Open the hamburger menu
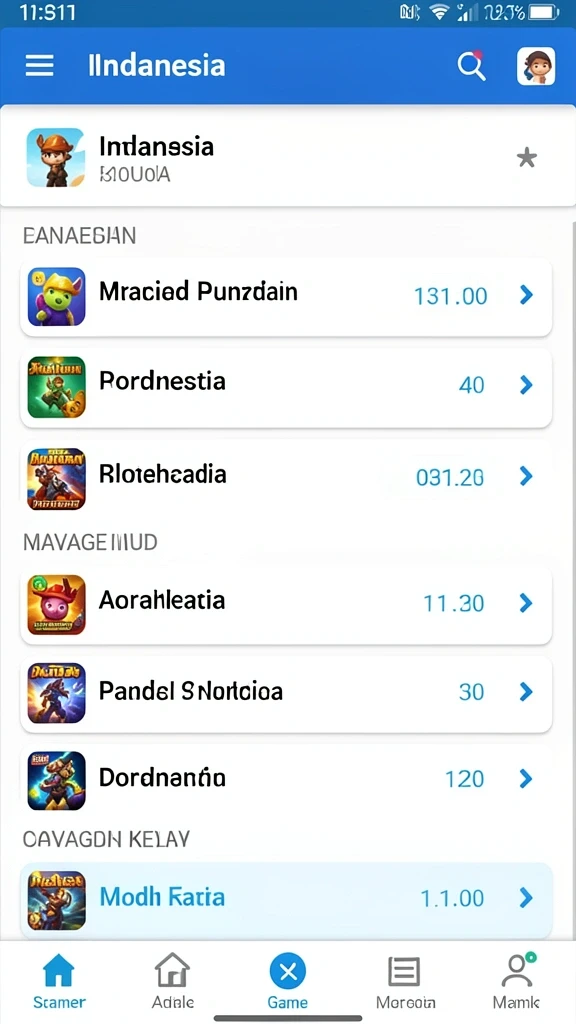This screenshot has width=576, height=1024. pyautogui.click(x=39, y=65)
